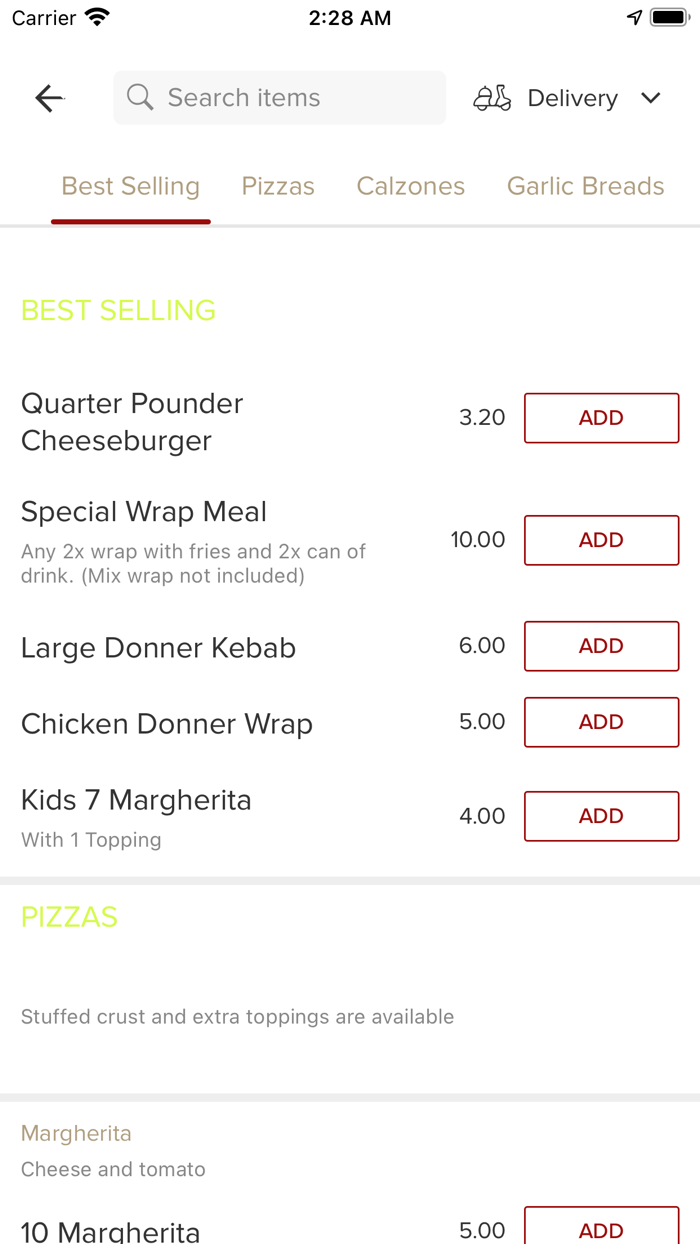
Task: Add 10 Margherita pizza to order
Action: pyautogui.click(x=602, y=1228)
